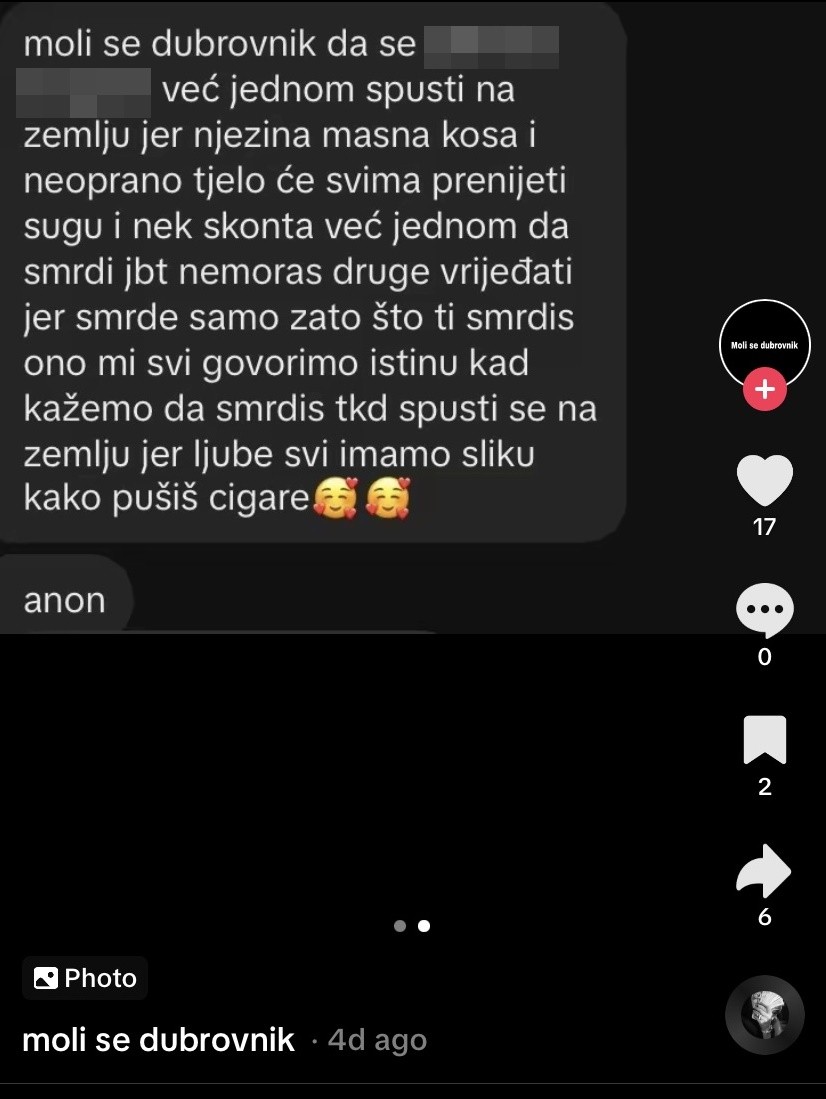The image size is (826, 1099).
Task: Share this post with the arrow icon
Action: coord(764,871)
